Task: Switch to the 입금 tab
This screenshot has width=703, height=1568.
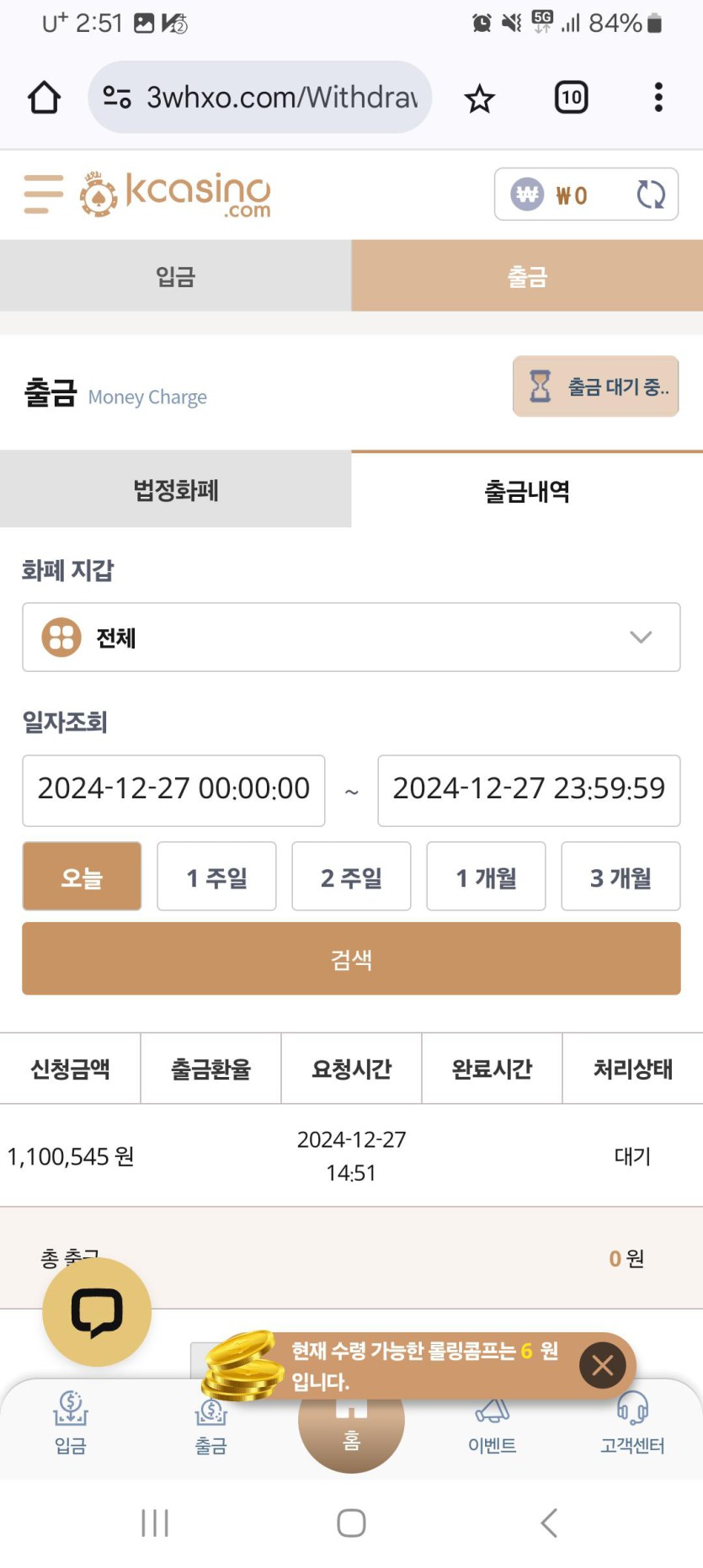Action: [x=175, y=276]
